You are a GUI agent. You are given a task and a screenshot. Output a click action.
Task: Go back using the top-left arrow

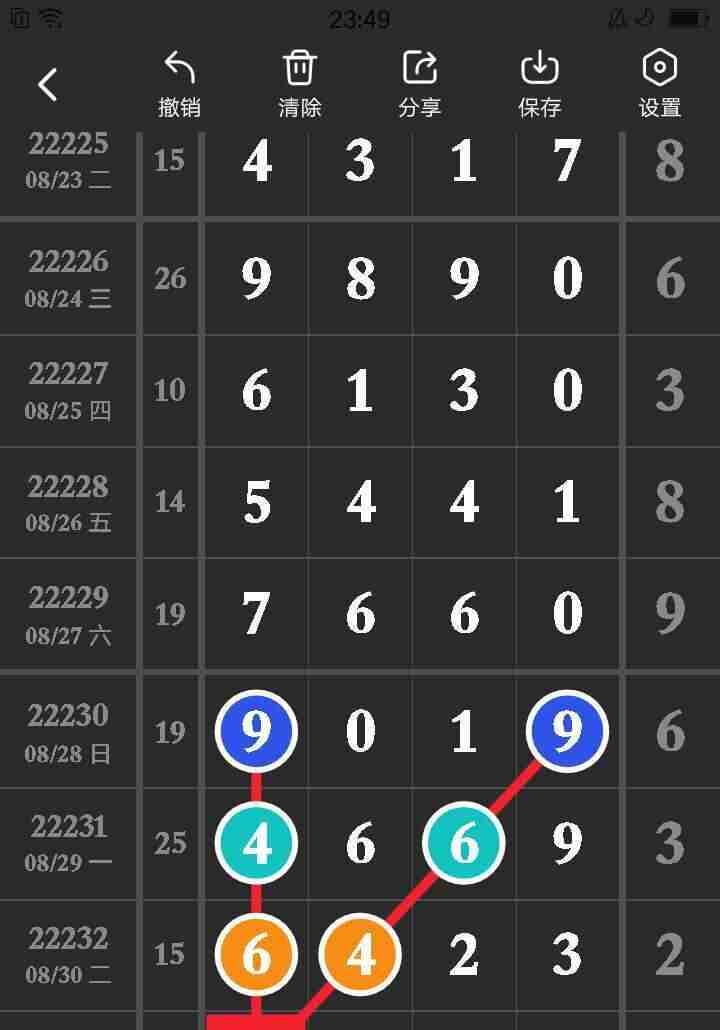(x=47, y=85)
